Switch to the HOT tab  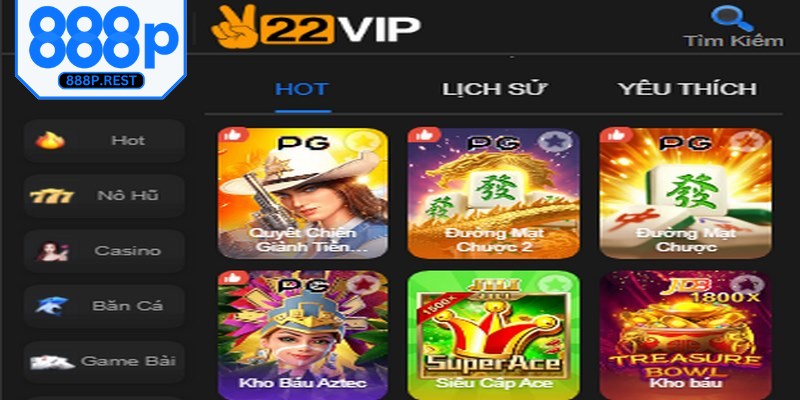(301, 88)
